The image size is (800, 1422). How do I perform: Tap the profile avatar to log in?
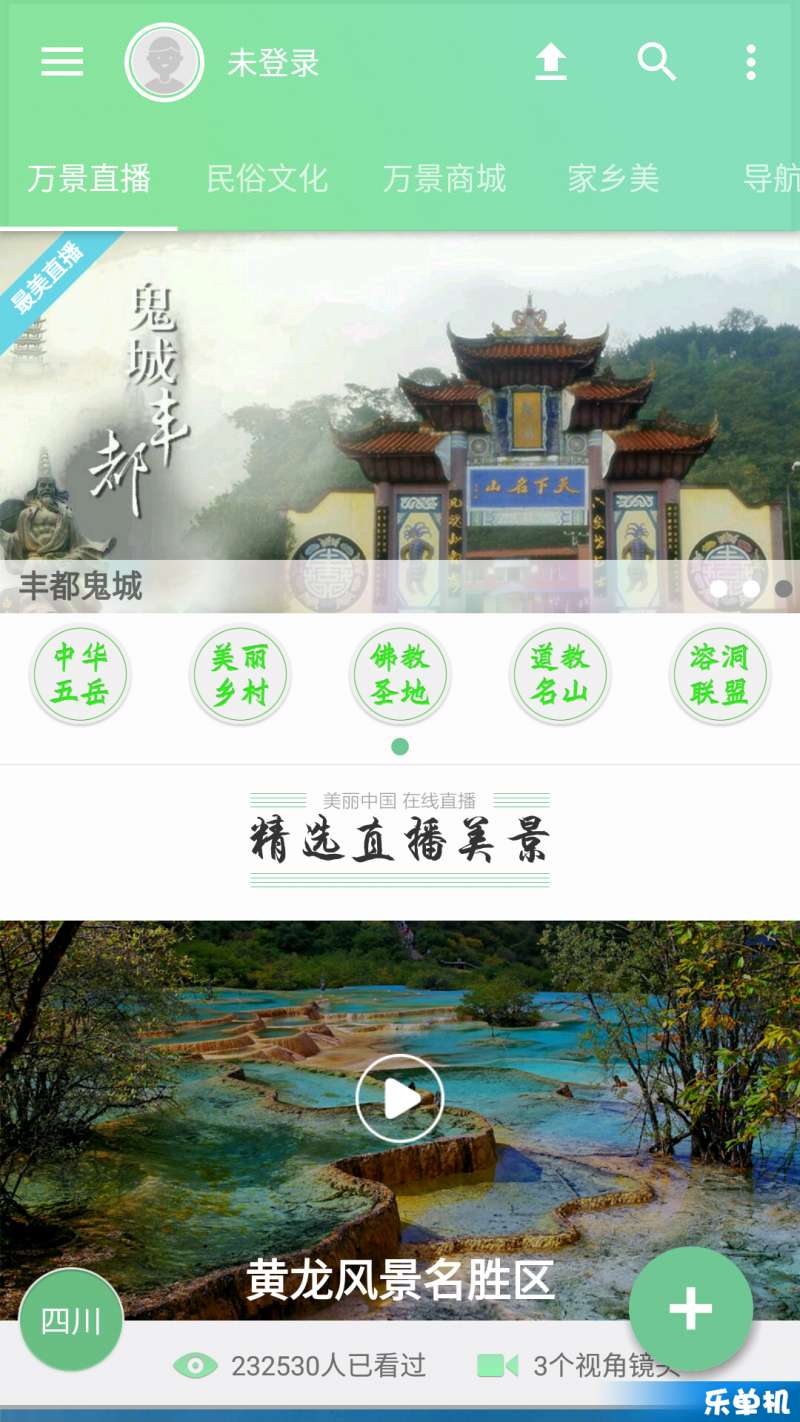tap(164, 63)
